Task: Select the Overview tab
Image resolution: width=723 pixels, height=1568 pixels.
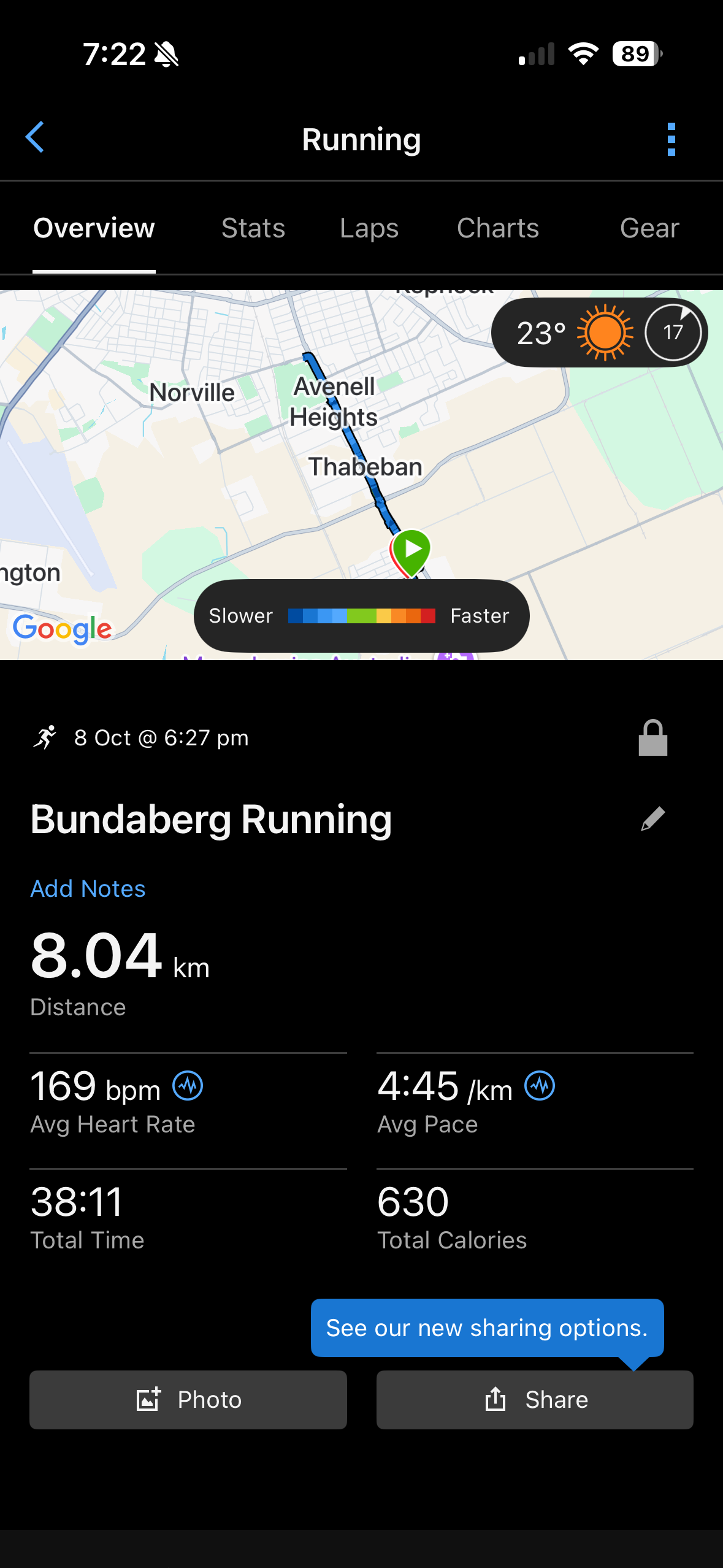Action: (94, 228)
